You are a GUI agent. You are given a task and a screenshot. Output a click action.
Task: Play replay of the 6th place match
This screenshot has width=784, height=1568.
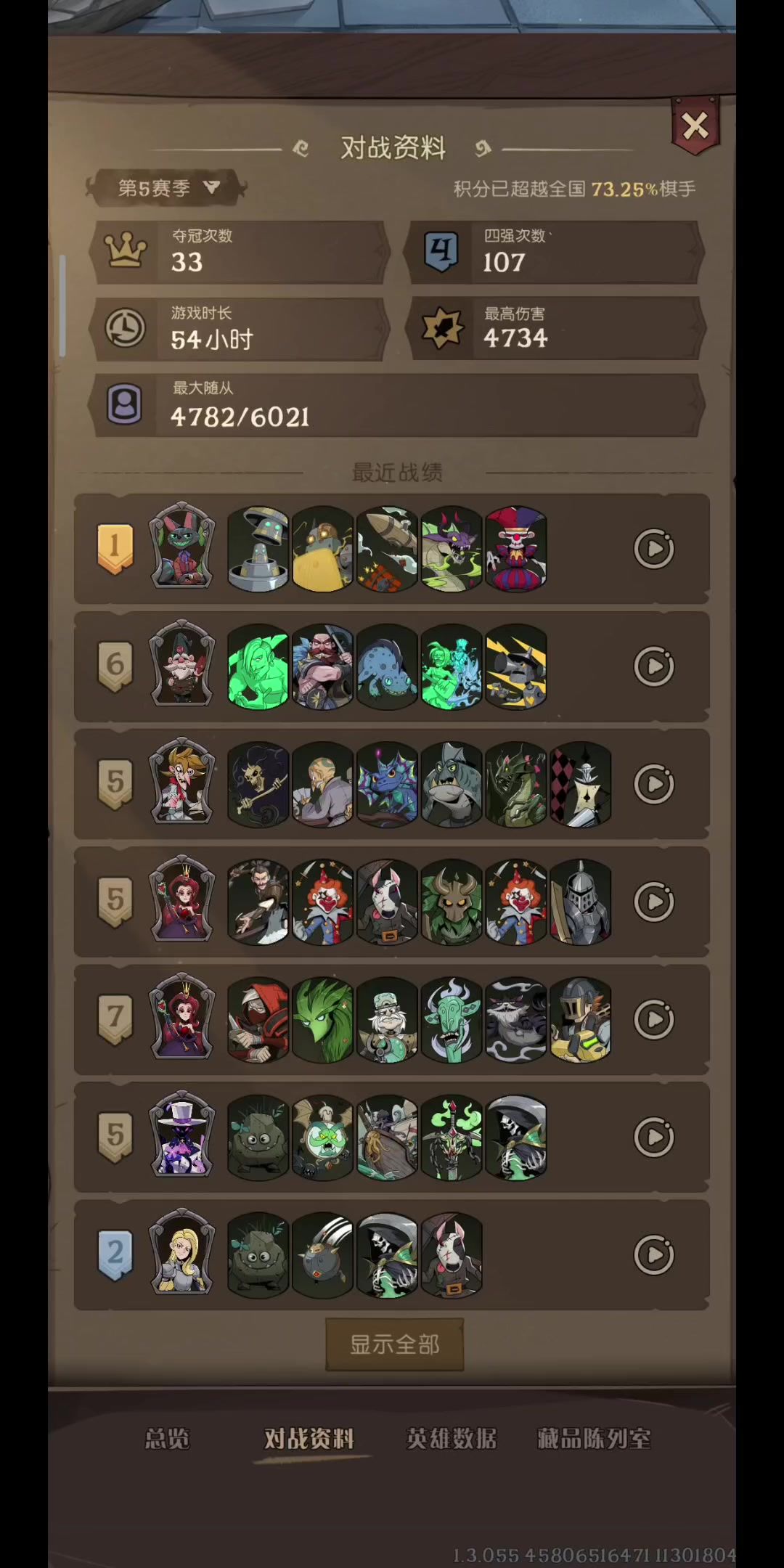654,666
